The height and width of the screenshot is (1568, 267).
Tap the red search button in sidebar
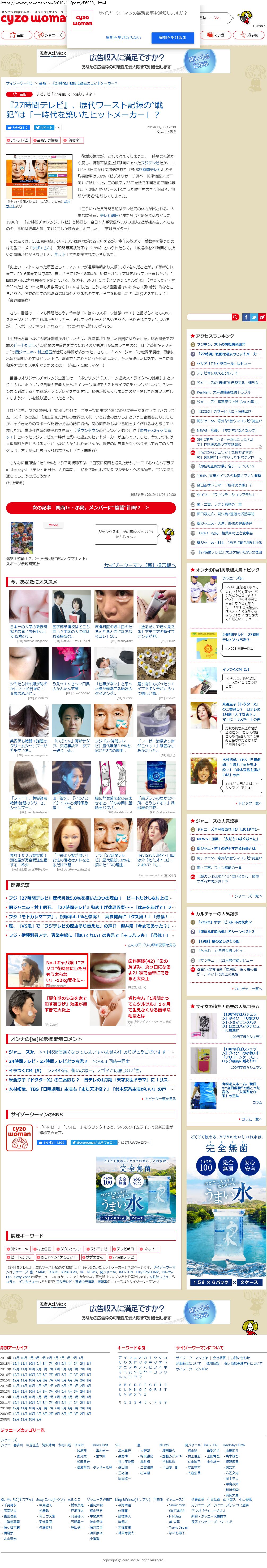point(235,317)
